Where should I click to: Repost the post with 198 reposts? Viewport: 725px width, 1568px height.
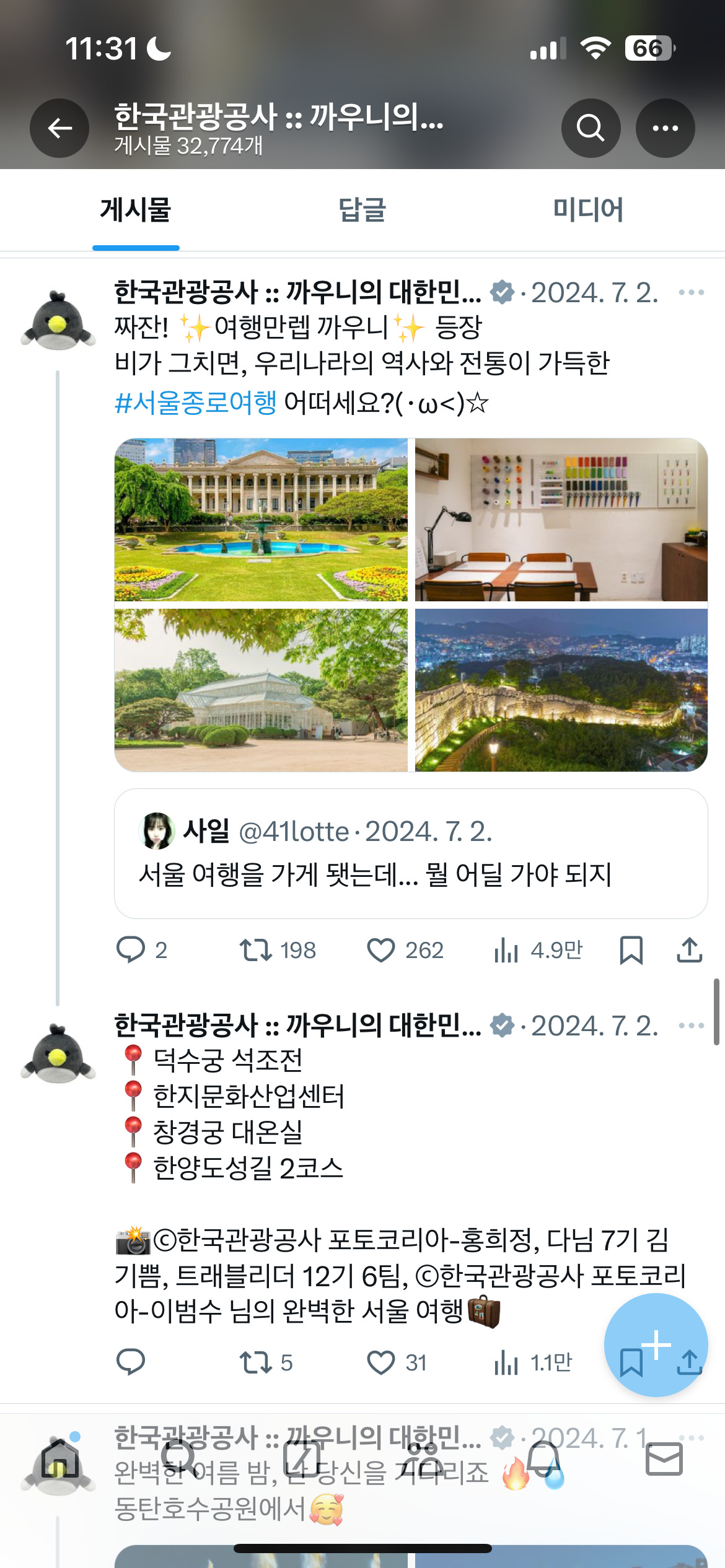[255, 949]
